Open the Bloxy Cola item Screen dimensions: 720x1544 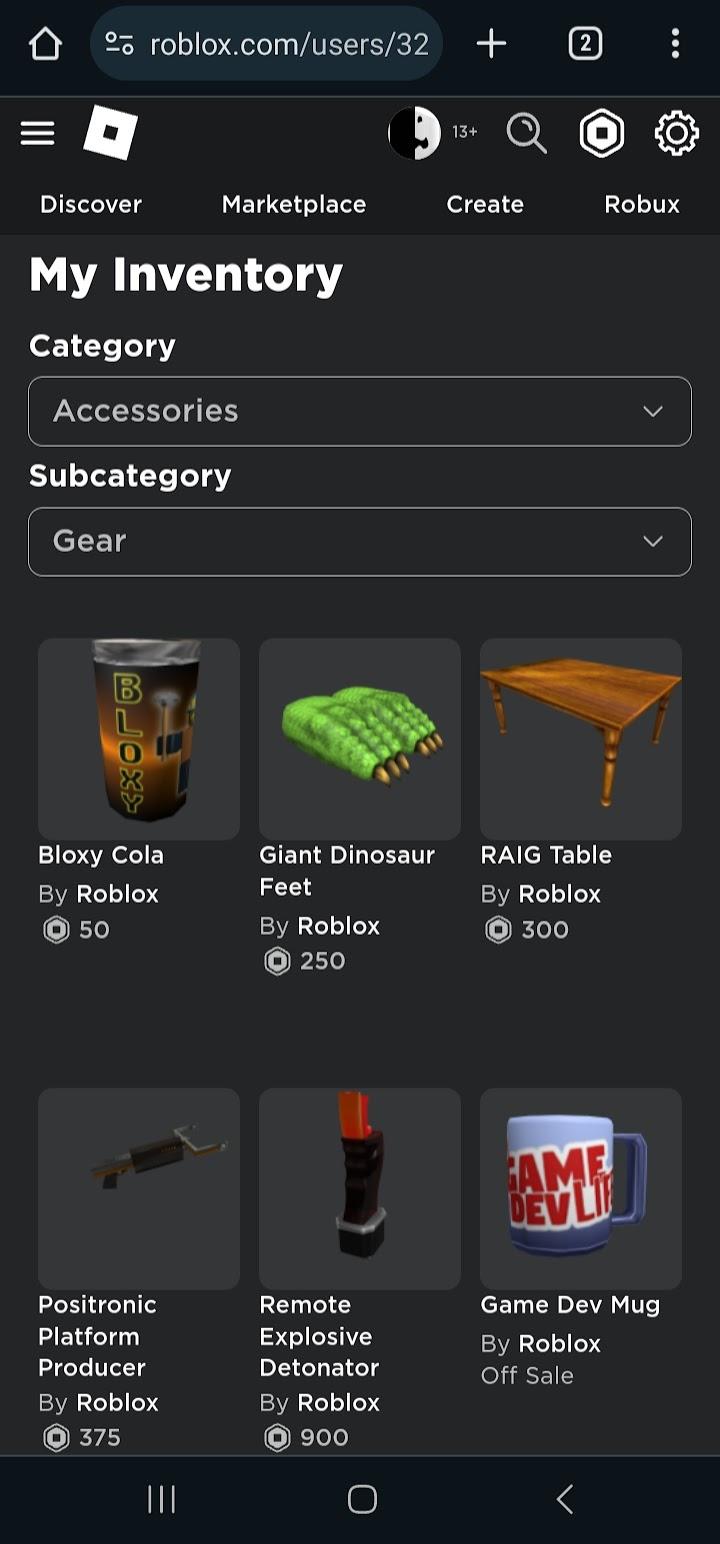pos(139,739)
